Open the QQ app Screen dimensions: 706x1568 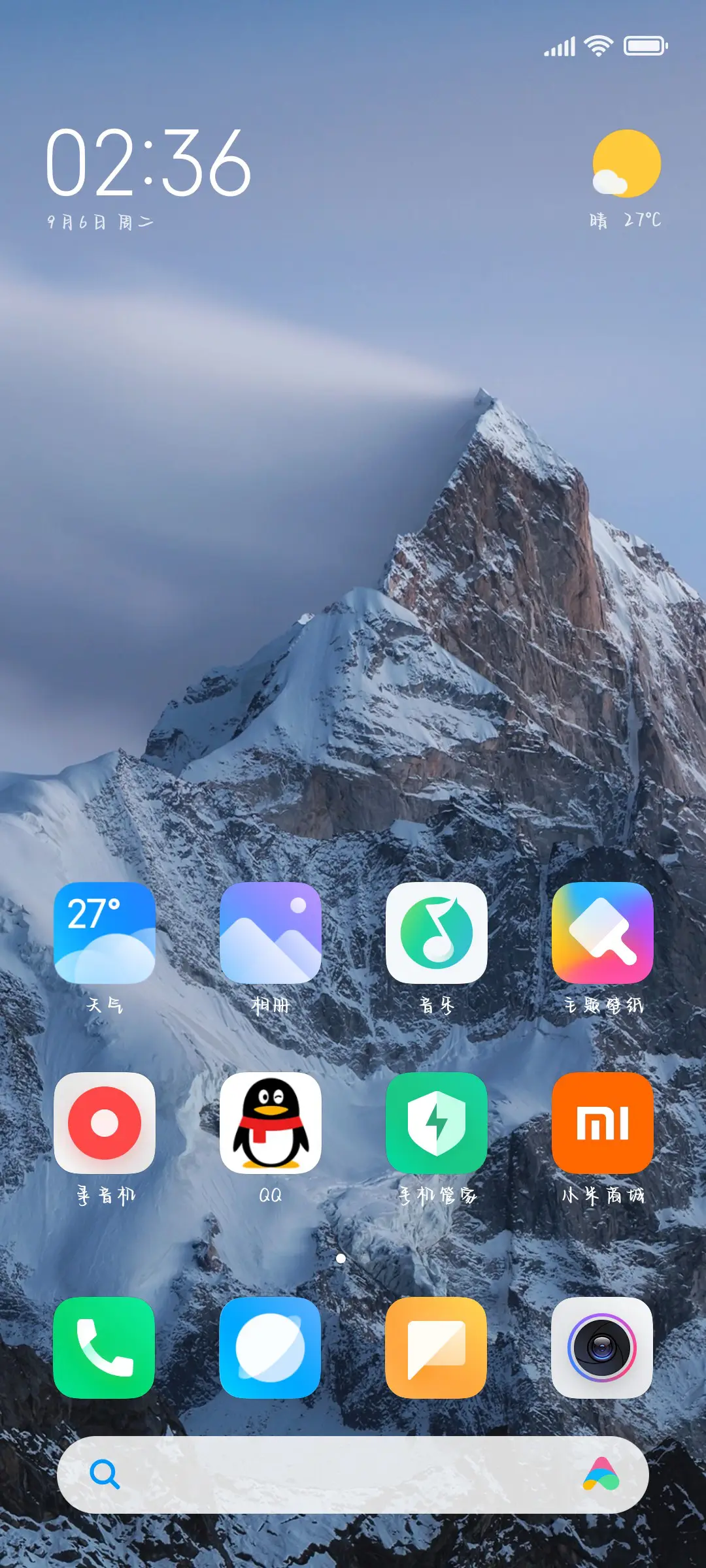pyautogui.click(x=271, y=1122)
